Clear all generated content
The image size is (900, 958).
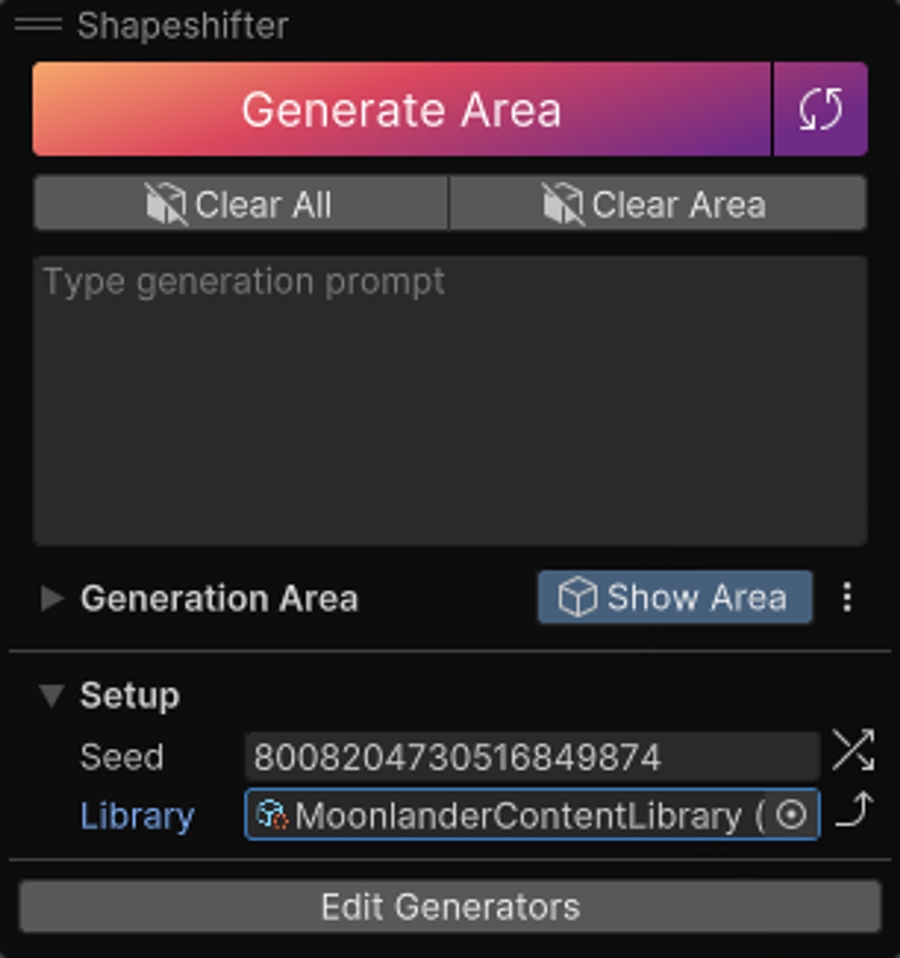pos(240,205)
